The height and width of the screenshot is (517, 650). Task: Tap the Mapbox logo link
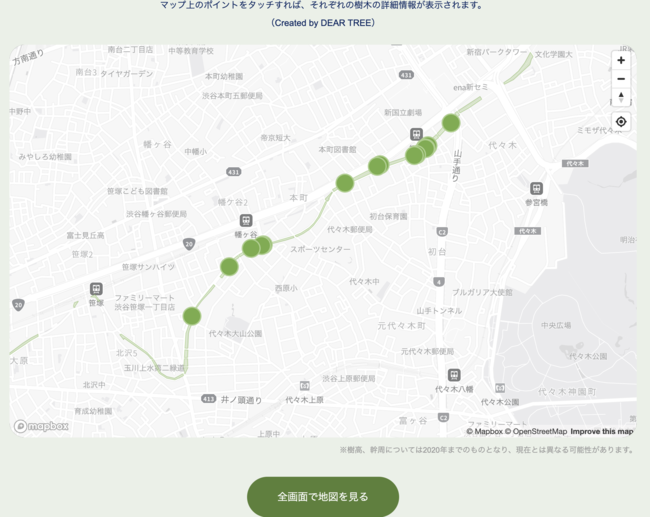tap(42, 426)
